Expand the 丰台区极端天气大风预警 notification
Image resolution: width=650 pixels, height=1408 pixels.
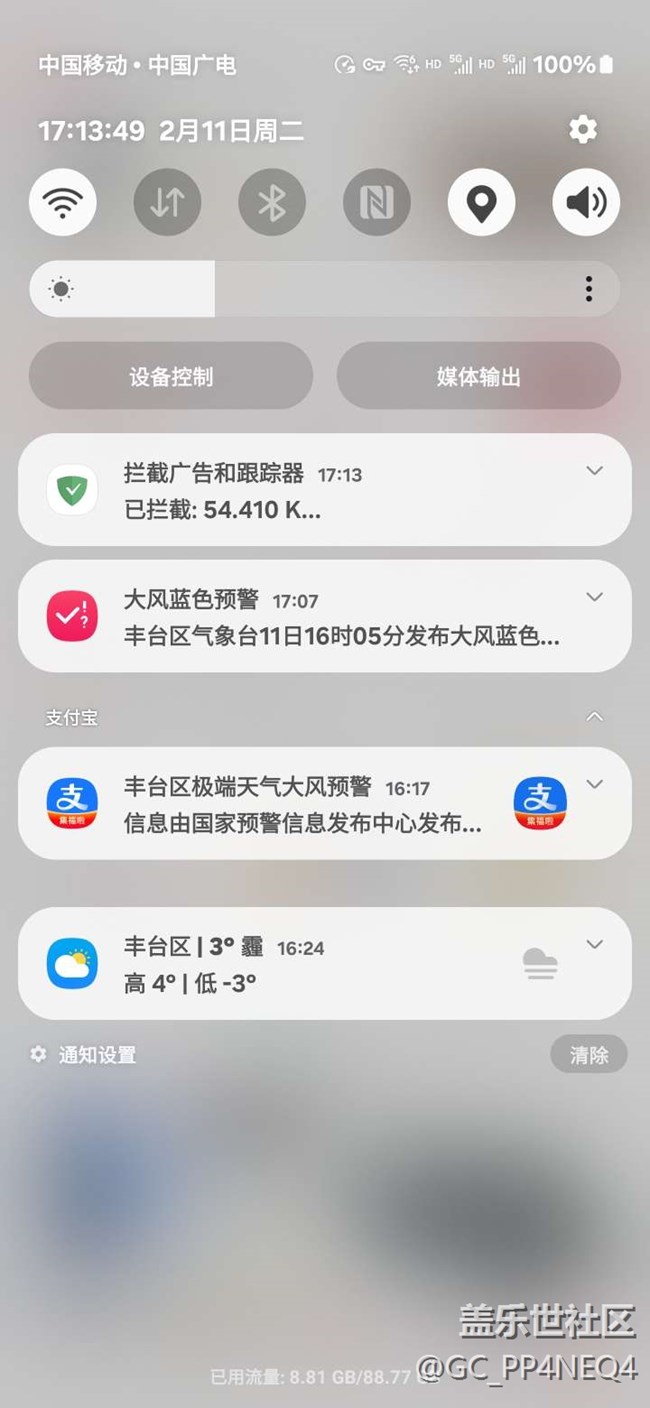595,784
